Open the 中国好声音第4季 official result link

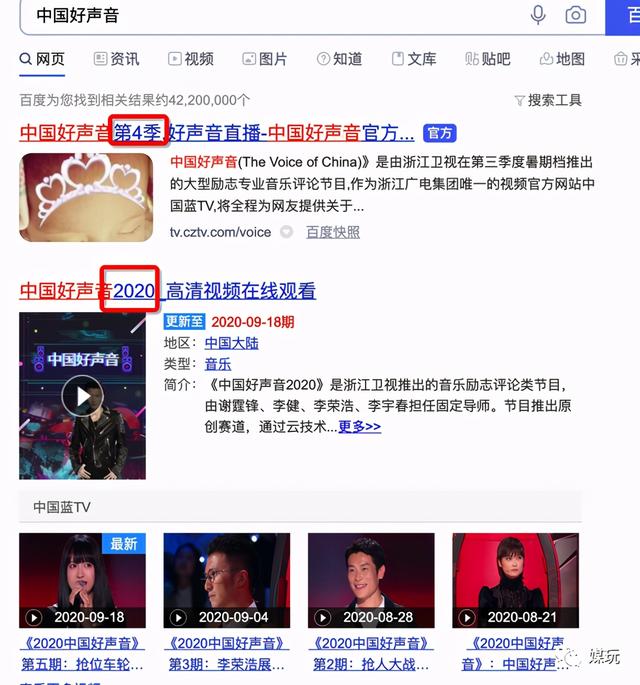pyautogui.click(x=216, y=132)
